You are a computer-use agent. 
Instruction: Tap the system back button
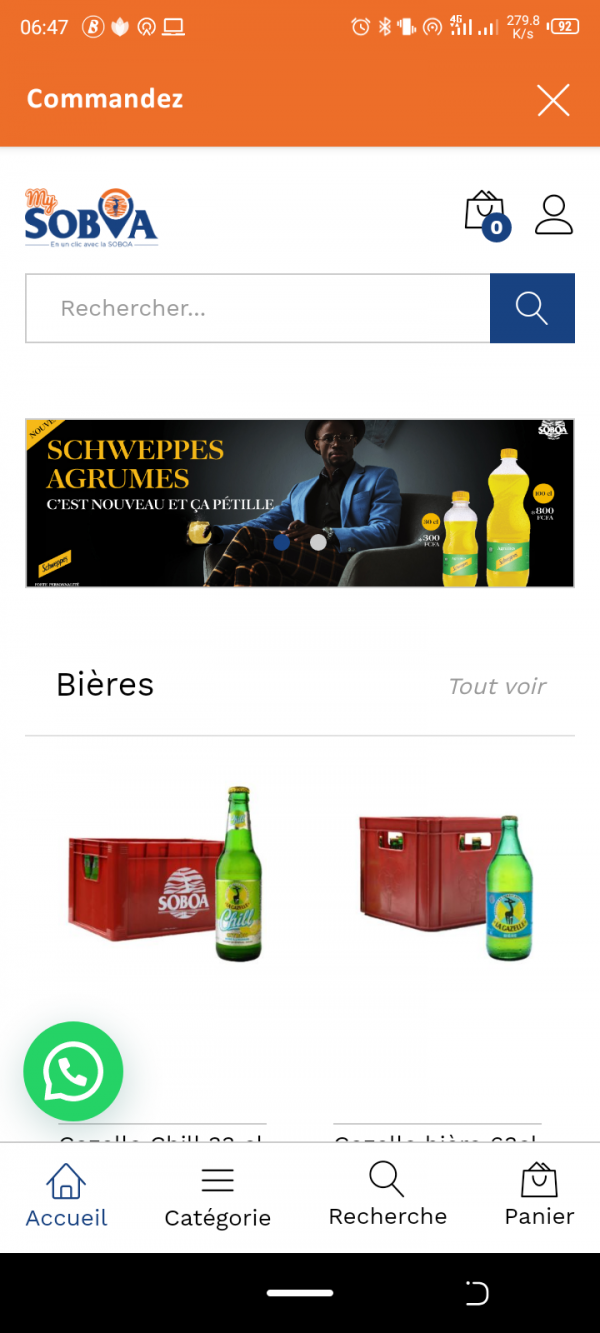click(477, 1293)
